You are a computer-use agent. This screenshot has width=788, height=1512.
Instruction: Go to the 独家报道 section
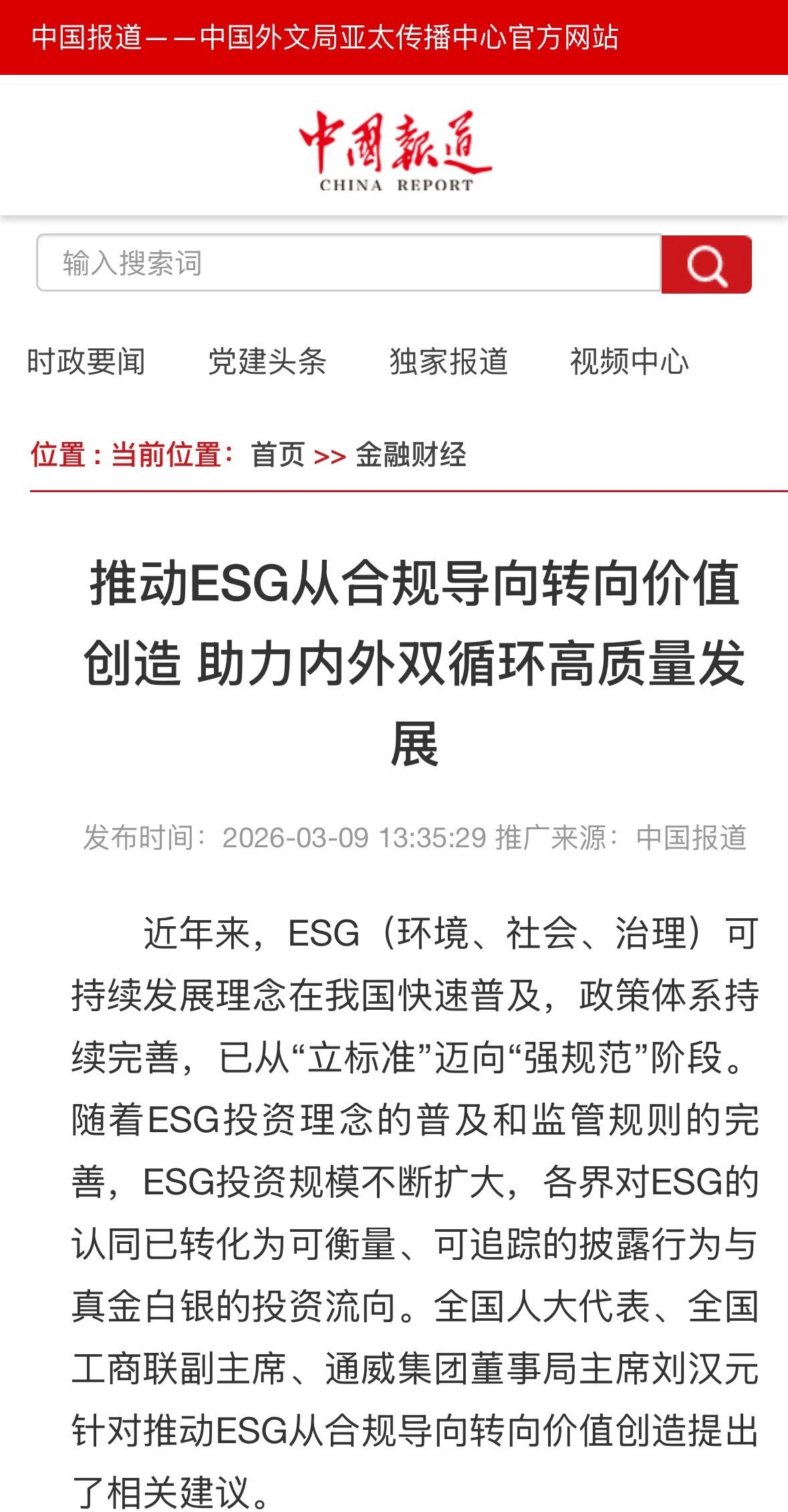(448, 362)
